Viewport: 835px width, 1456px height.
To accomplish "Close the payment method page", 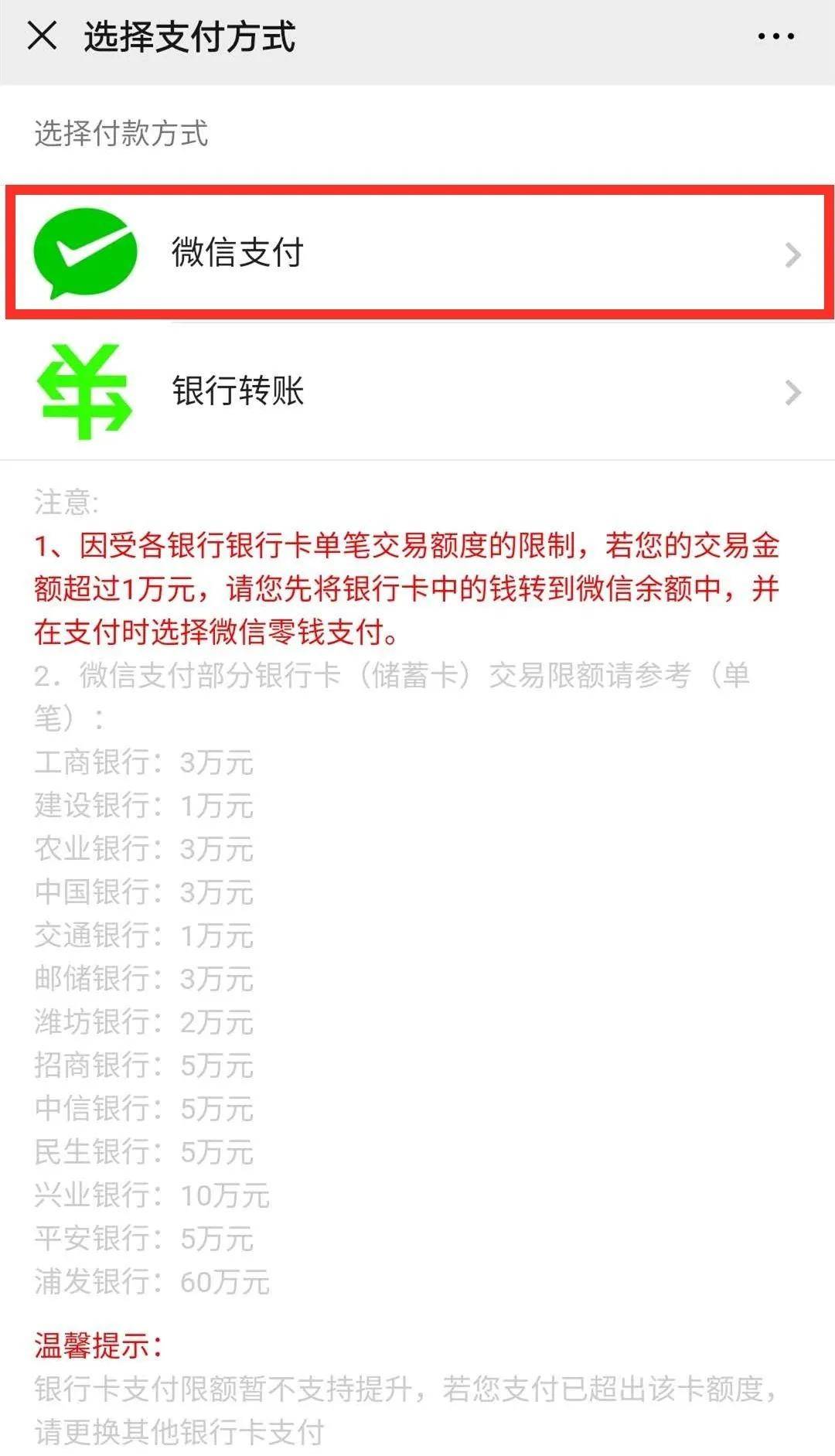I will [42, 36].
